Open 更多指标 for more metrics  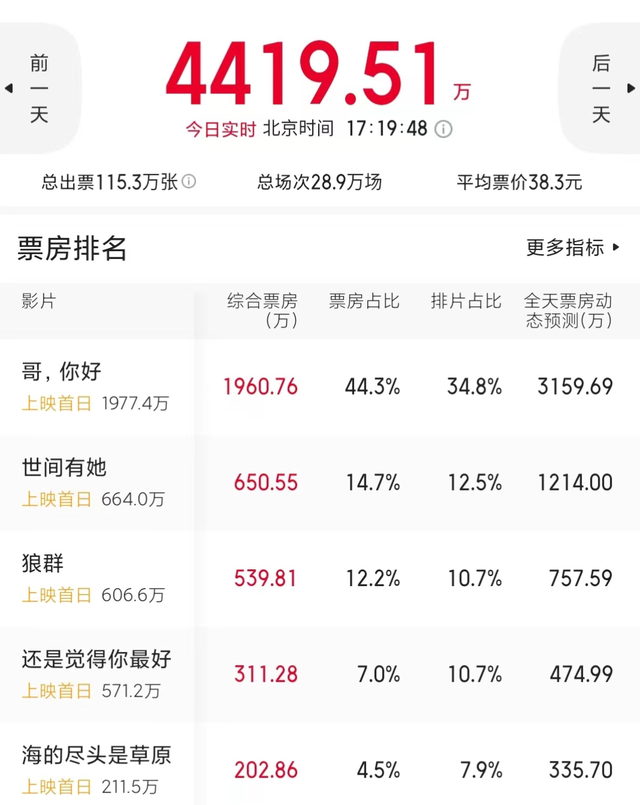pyautogui.click(x=573, y=247)
